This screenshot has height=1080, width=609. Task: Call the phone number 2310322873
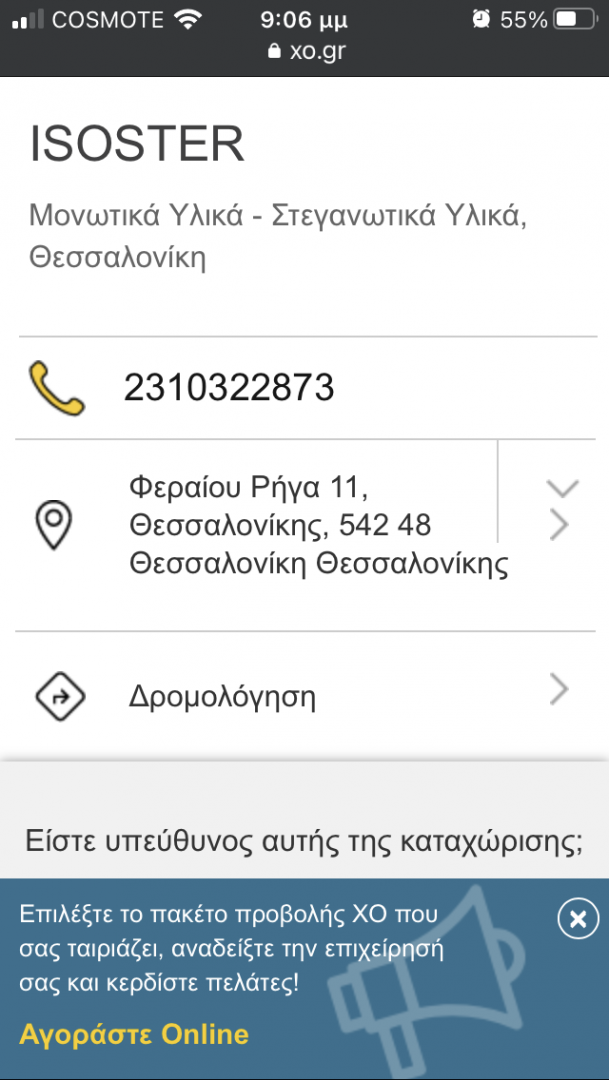pos(228,388)
